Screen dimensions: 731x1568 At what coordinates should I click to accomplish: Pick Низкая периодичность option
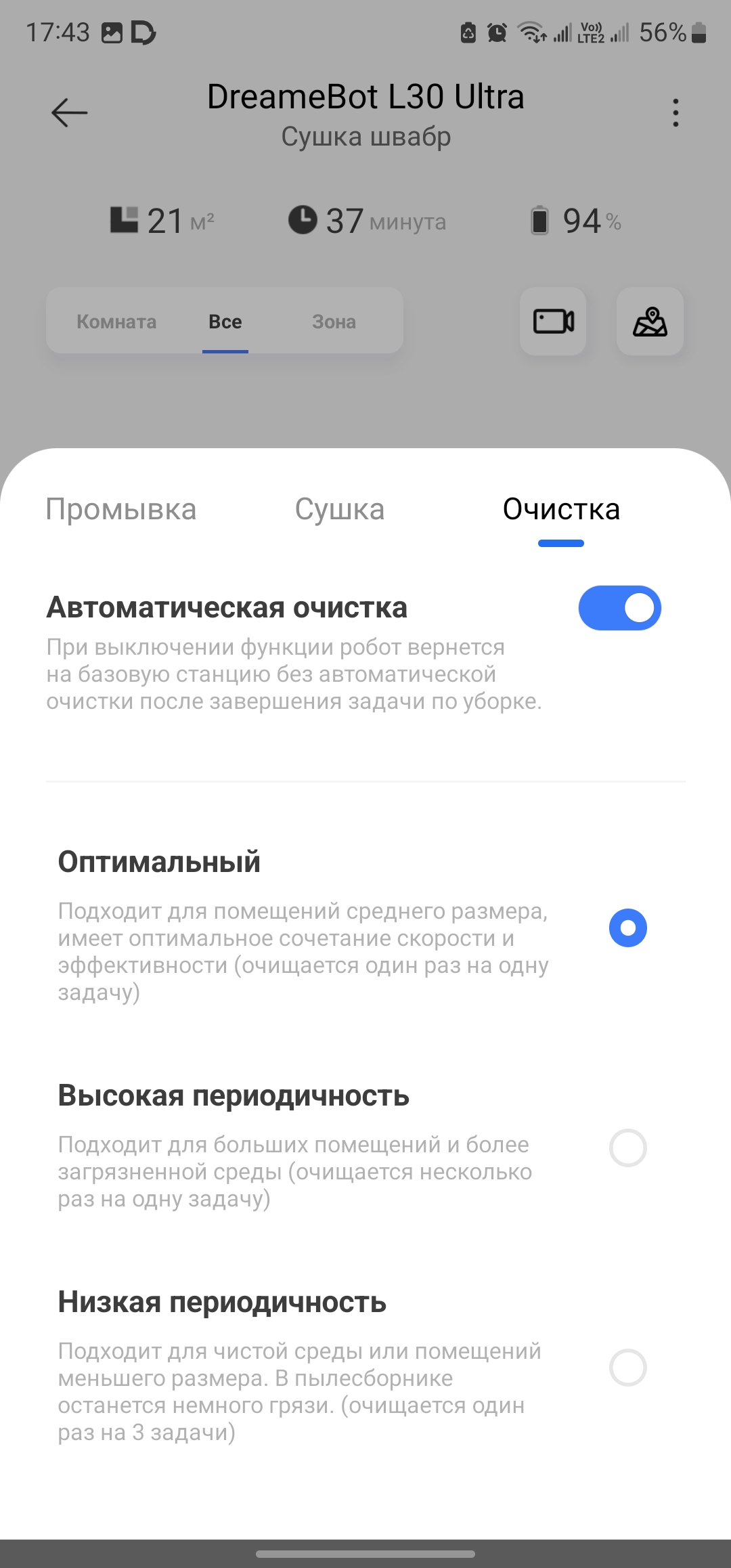pos(627,1368)
